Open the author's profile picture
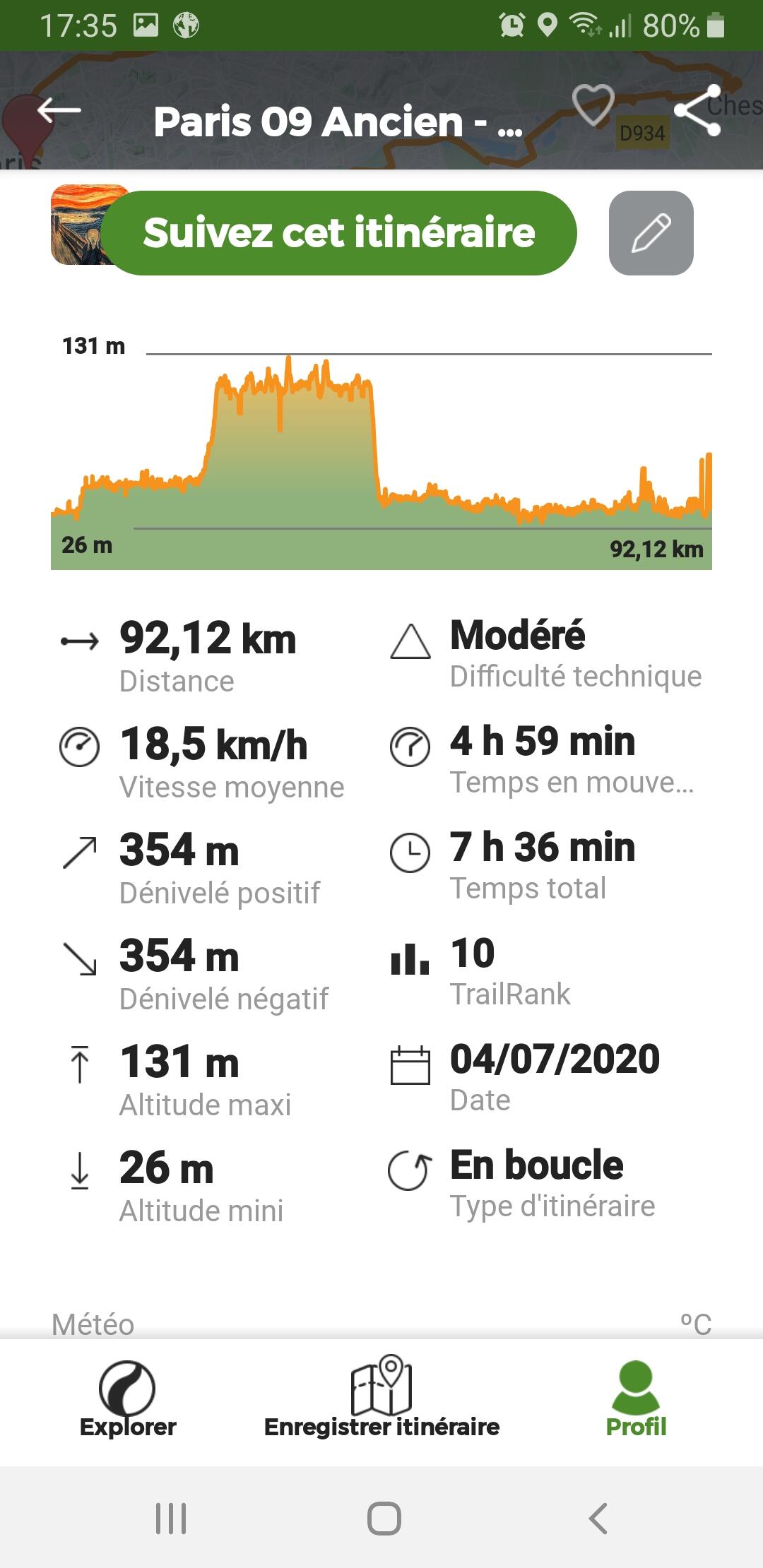Viewport: 763px width, 1568px height. 81,225
